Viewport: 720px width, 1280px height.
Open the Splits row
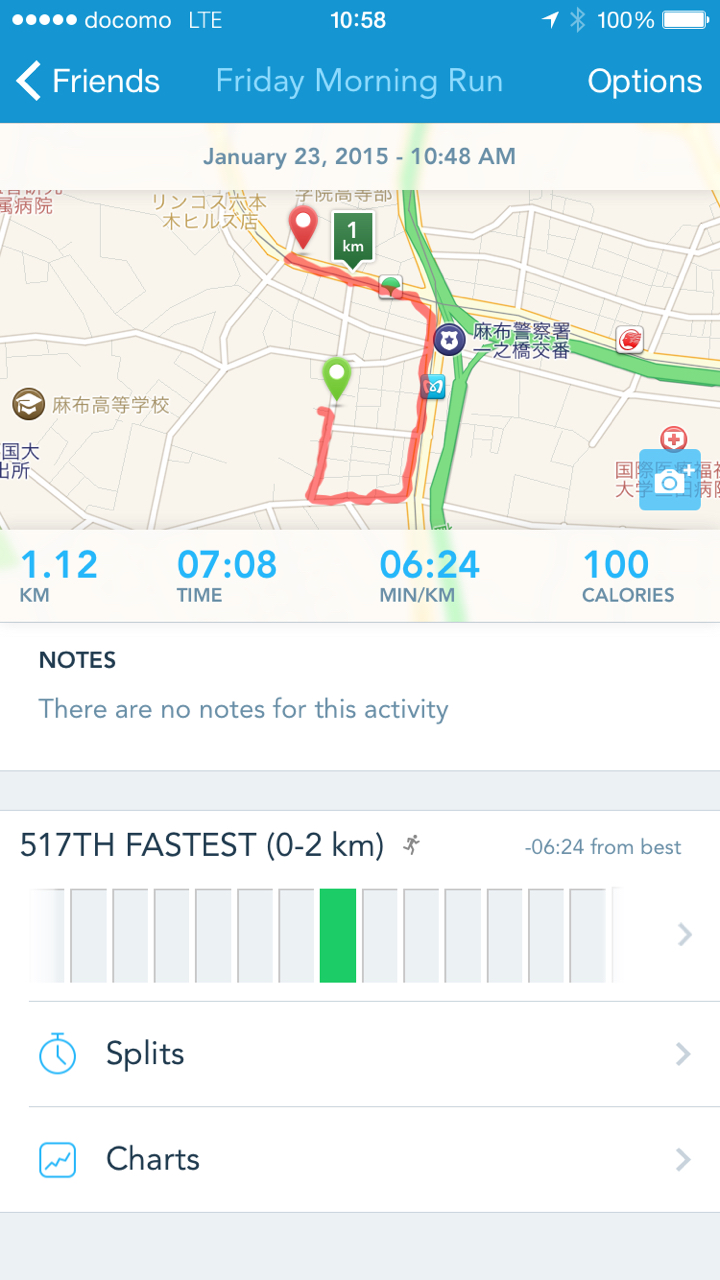pyautogui.click(x=360, y=1054)
